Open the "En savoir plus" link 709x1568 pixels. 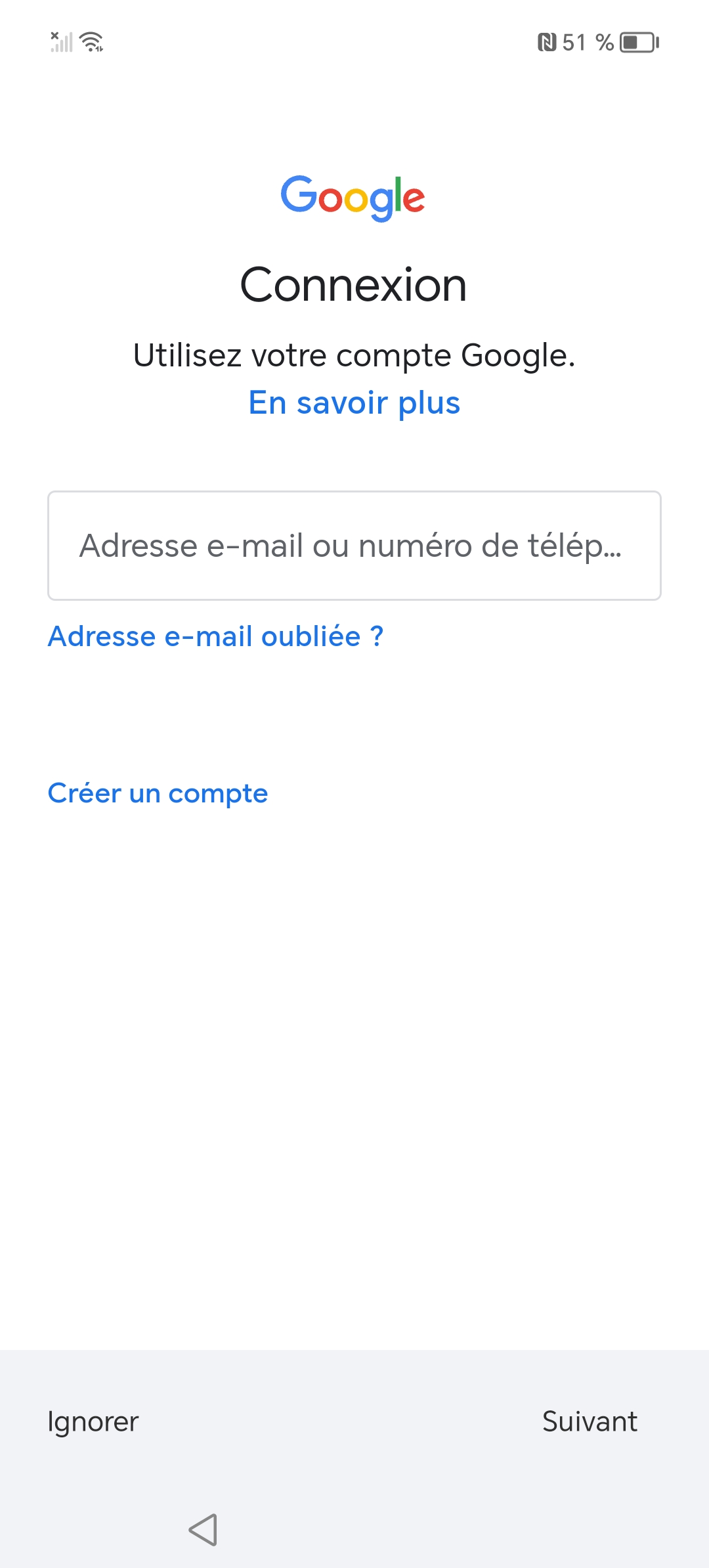[x=354, y=403]
